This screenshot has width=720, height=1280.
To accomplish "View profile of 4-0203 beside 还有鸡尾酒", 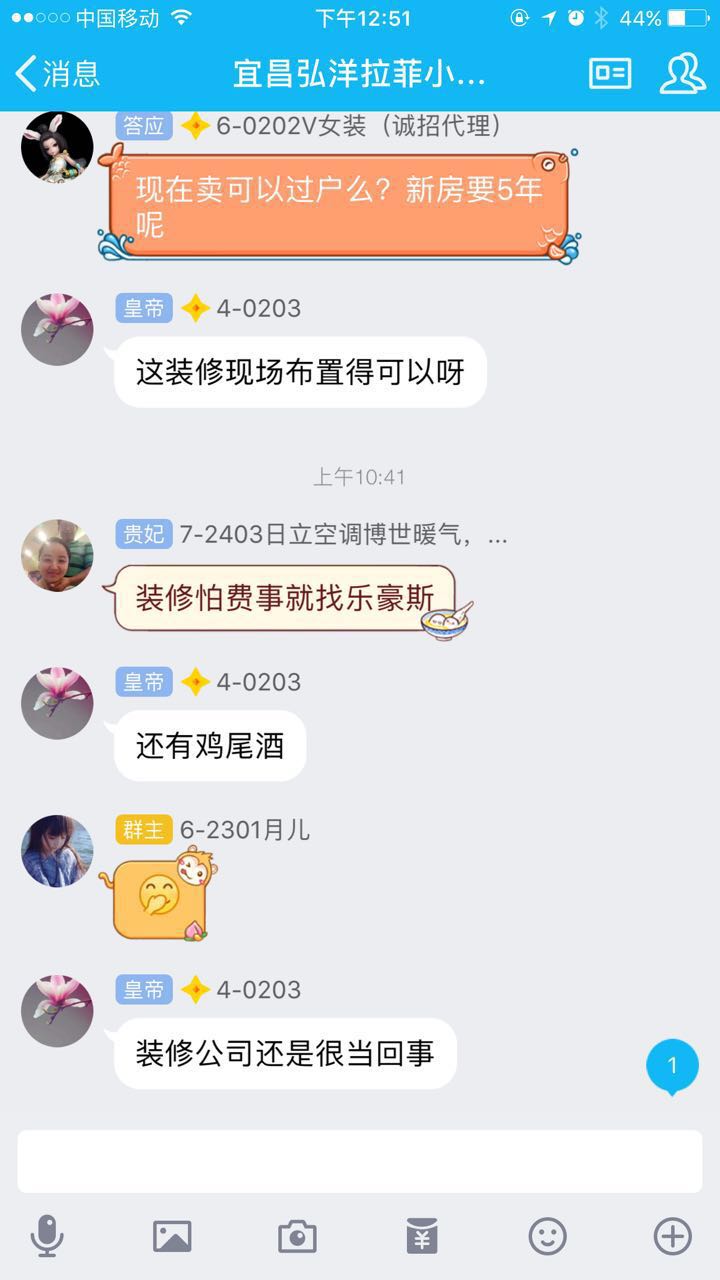I will click(x=57, y=703).
